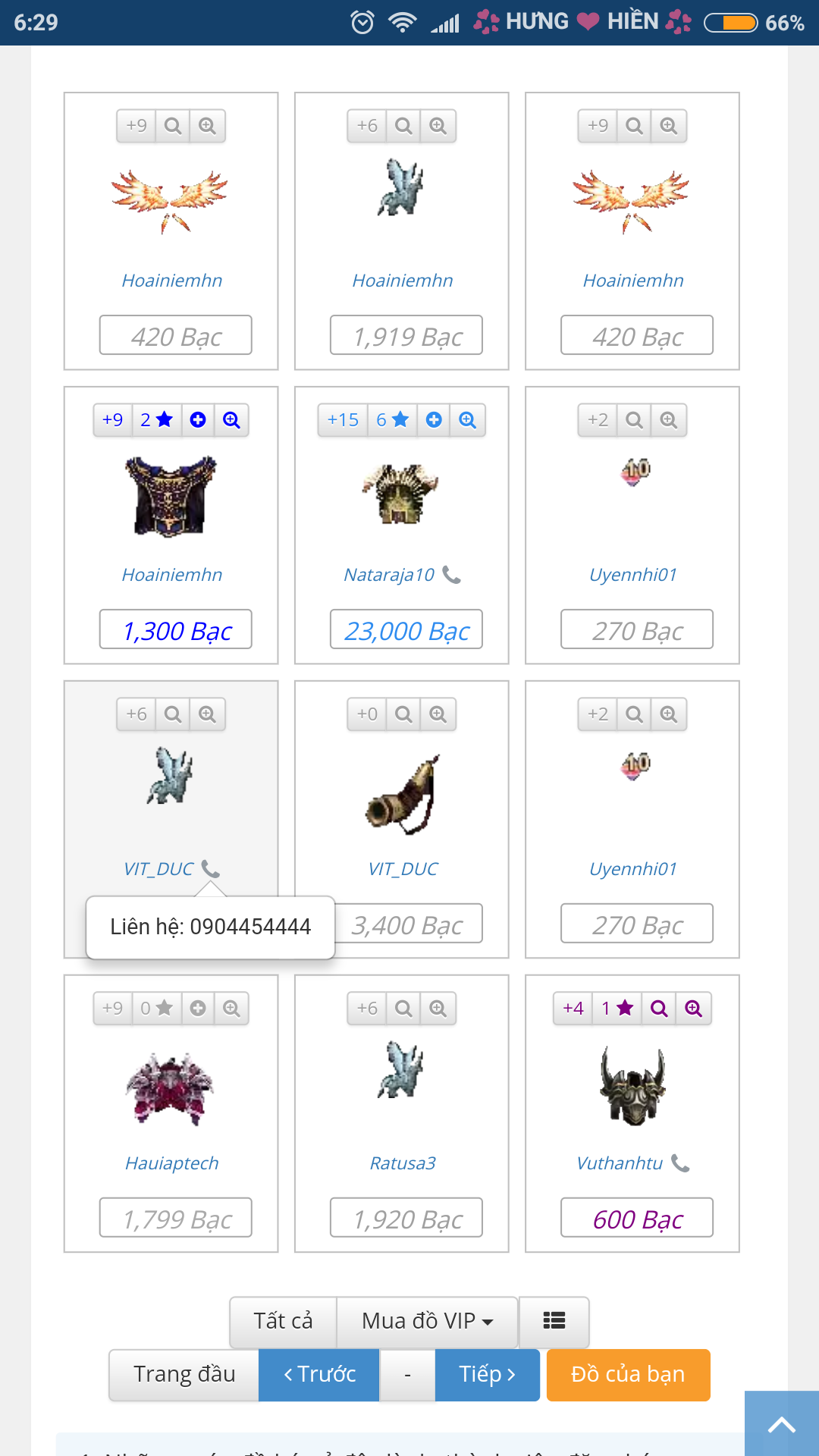Buy Vuthanhtu's helmet for 600 Bạc

pyautogui.click(x=637, y=1218)
